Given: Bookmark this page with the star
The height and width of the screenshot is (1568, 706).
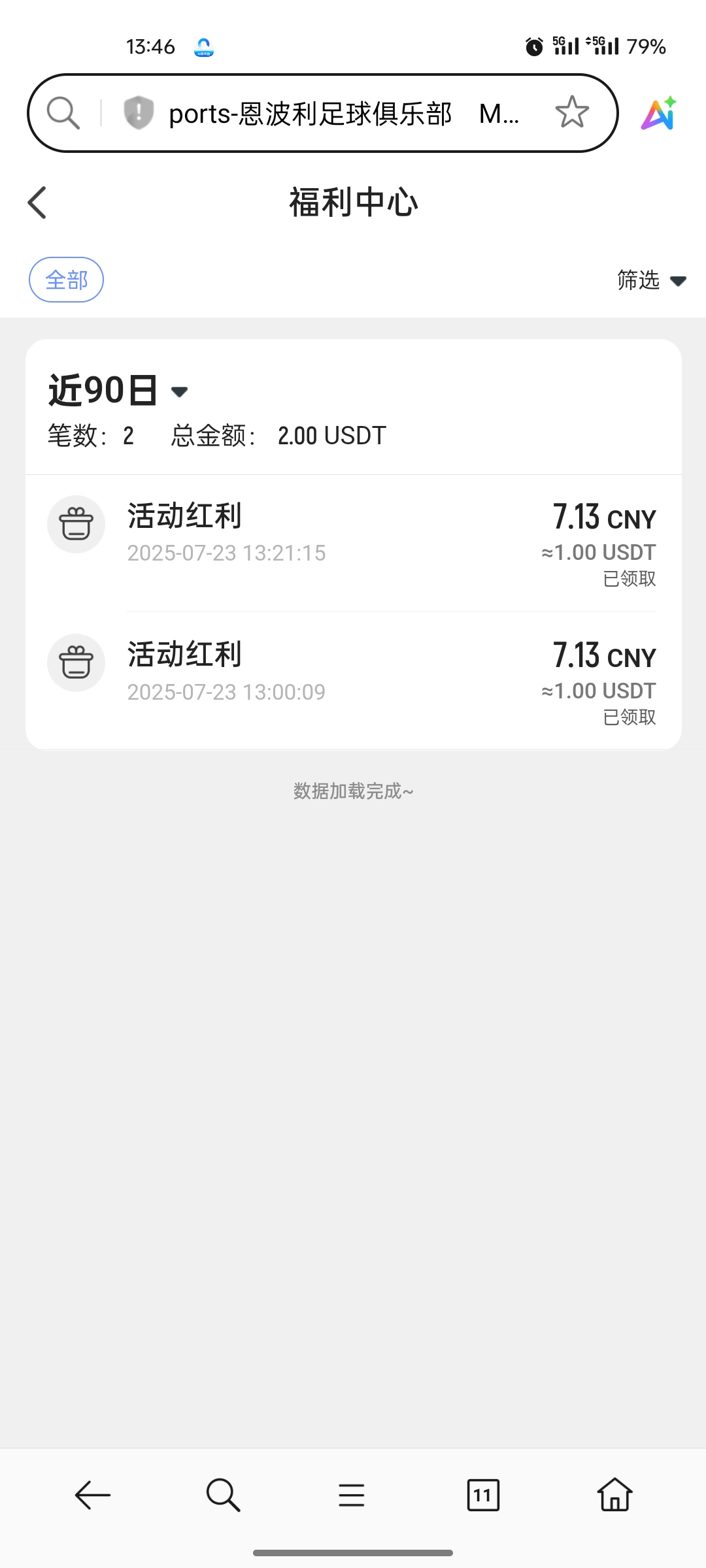Looking at the screenshot, I should 572,112.
